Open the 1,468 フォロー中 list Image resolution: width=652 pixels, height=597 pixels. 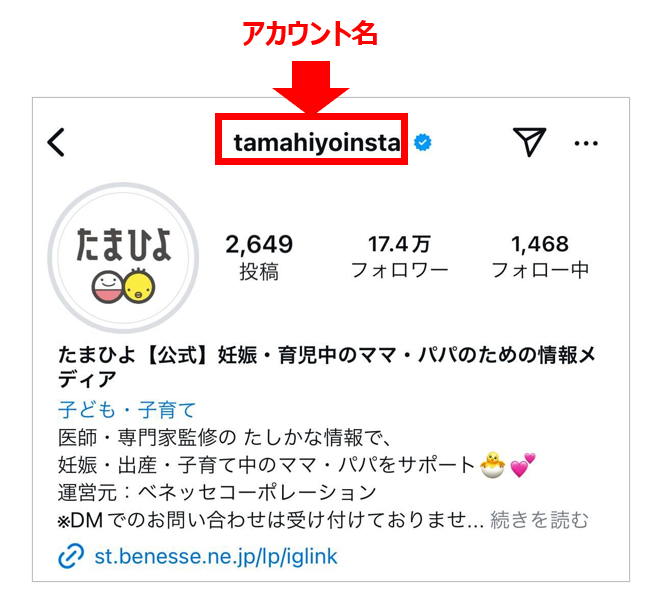539,257
